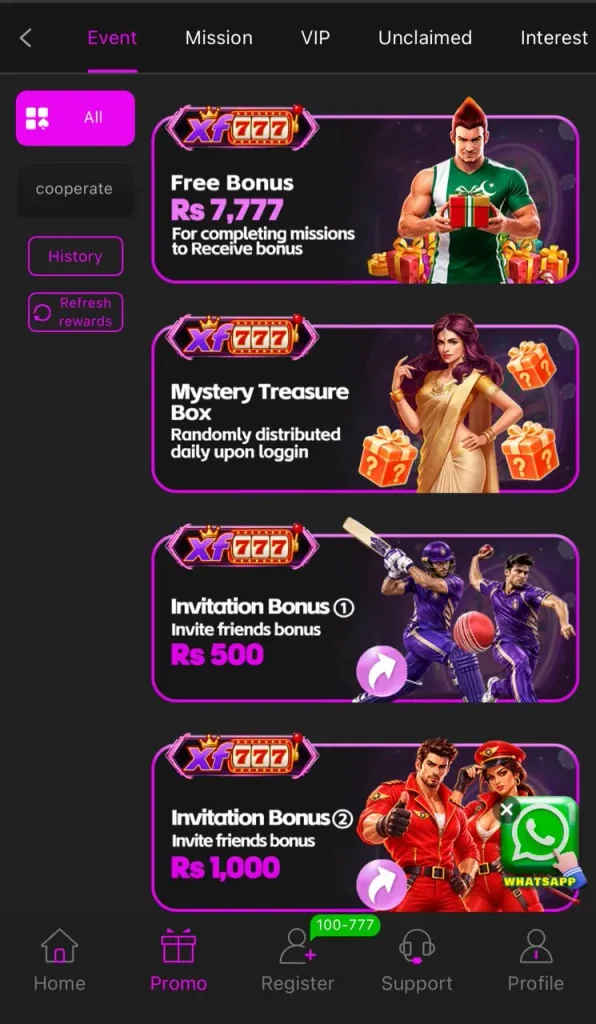Switch to the Unclaimed tab

425,38
